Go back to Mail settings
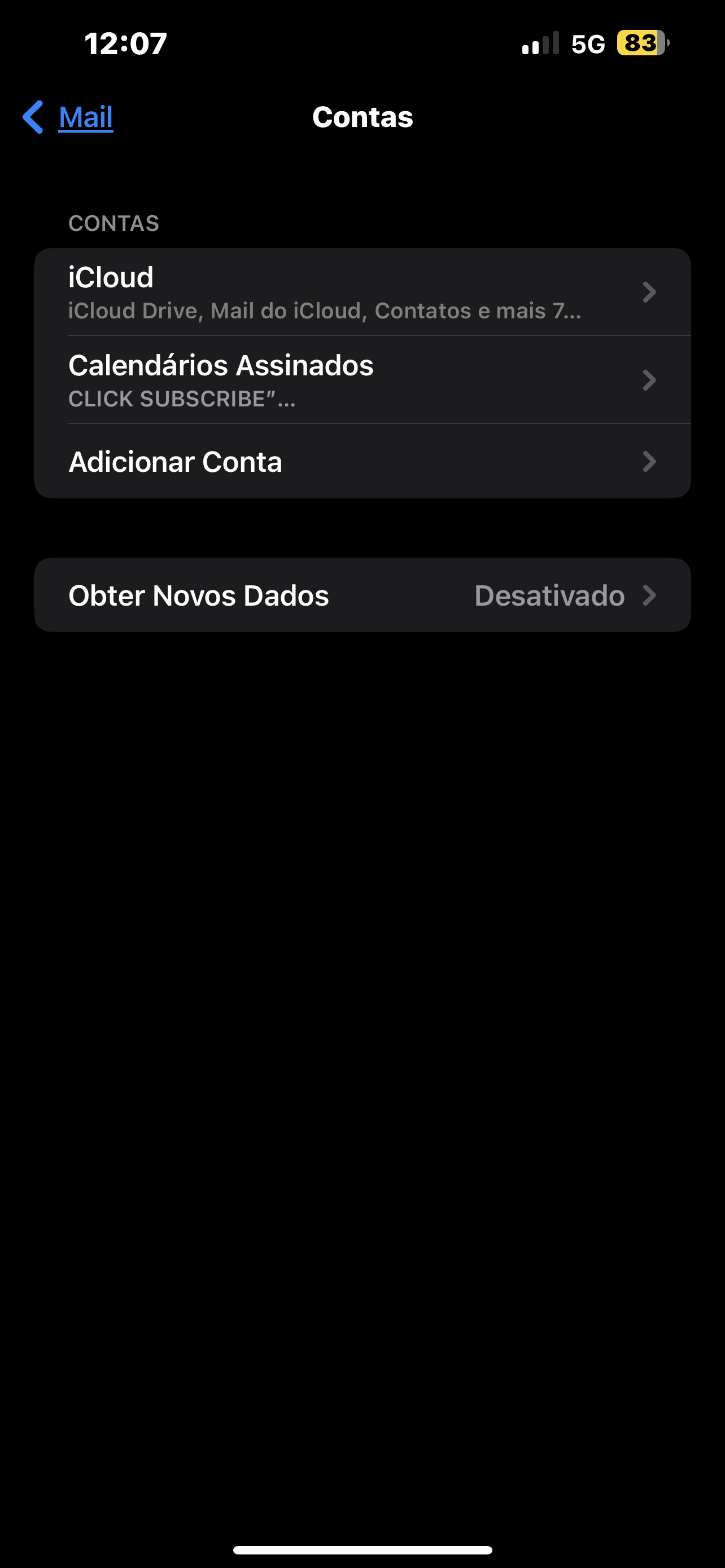This screenshot has width=725, height=1568. pyautogui.click(x=68, y=117)
